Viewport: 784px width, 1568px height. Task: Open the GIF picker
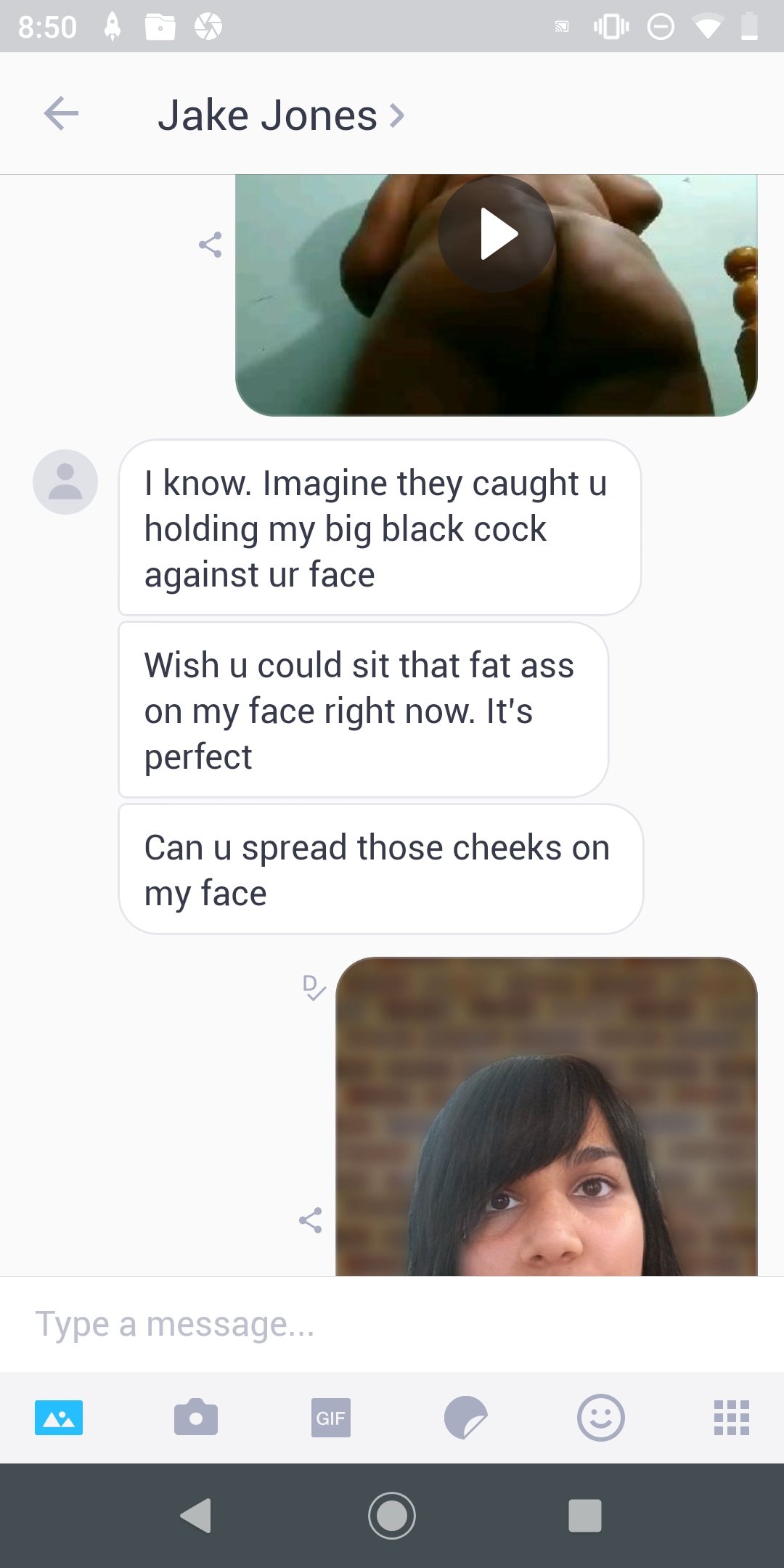pyautogui.click(x=330, y=1418)
